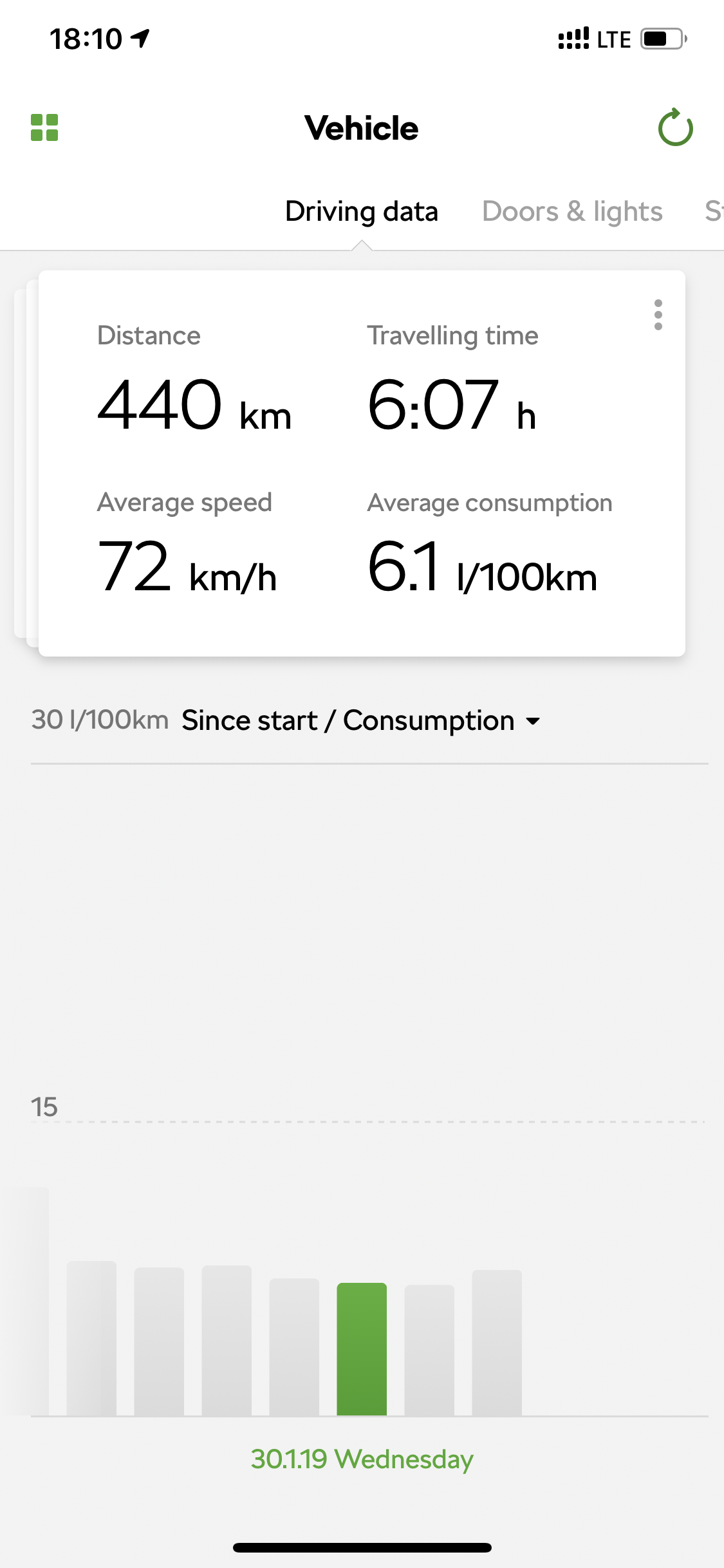Screen dimensions: 724x1568
Task: Select the Driving data tab
Action: [x=361, y=212]
